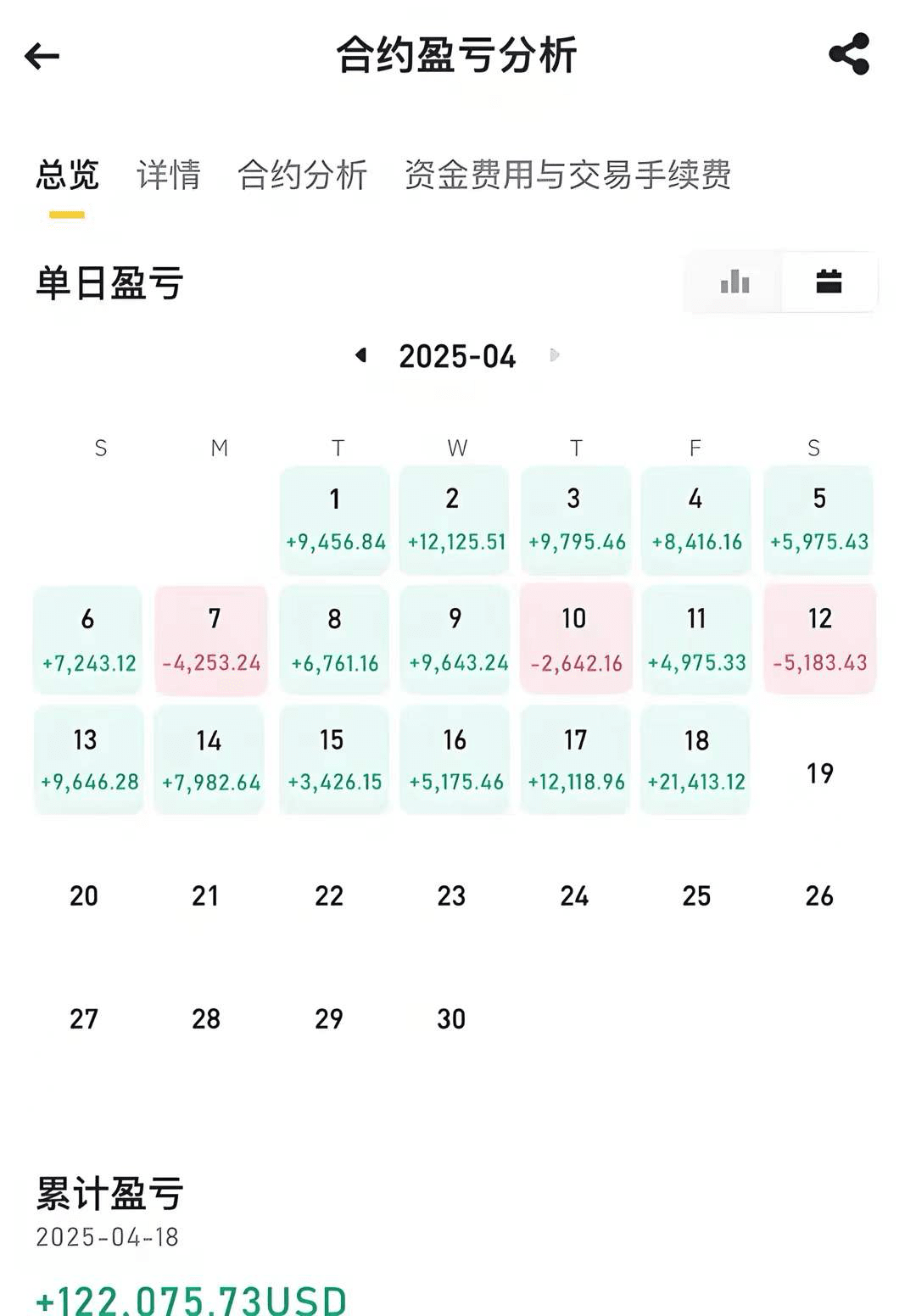Tap the back arrow icon
This screenshot has height=1316, width=916.
click(x=40, y=56)
